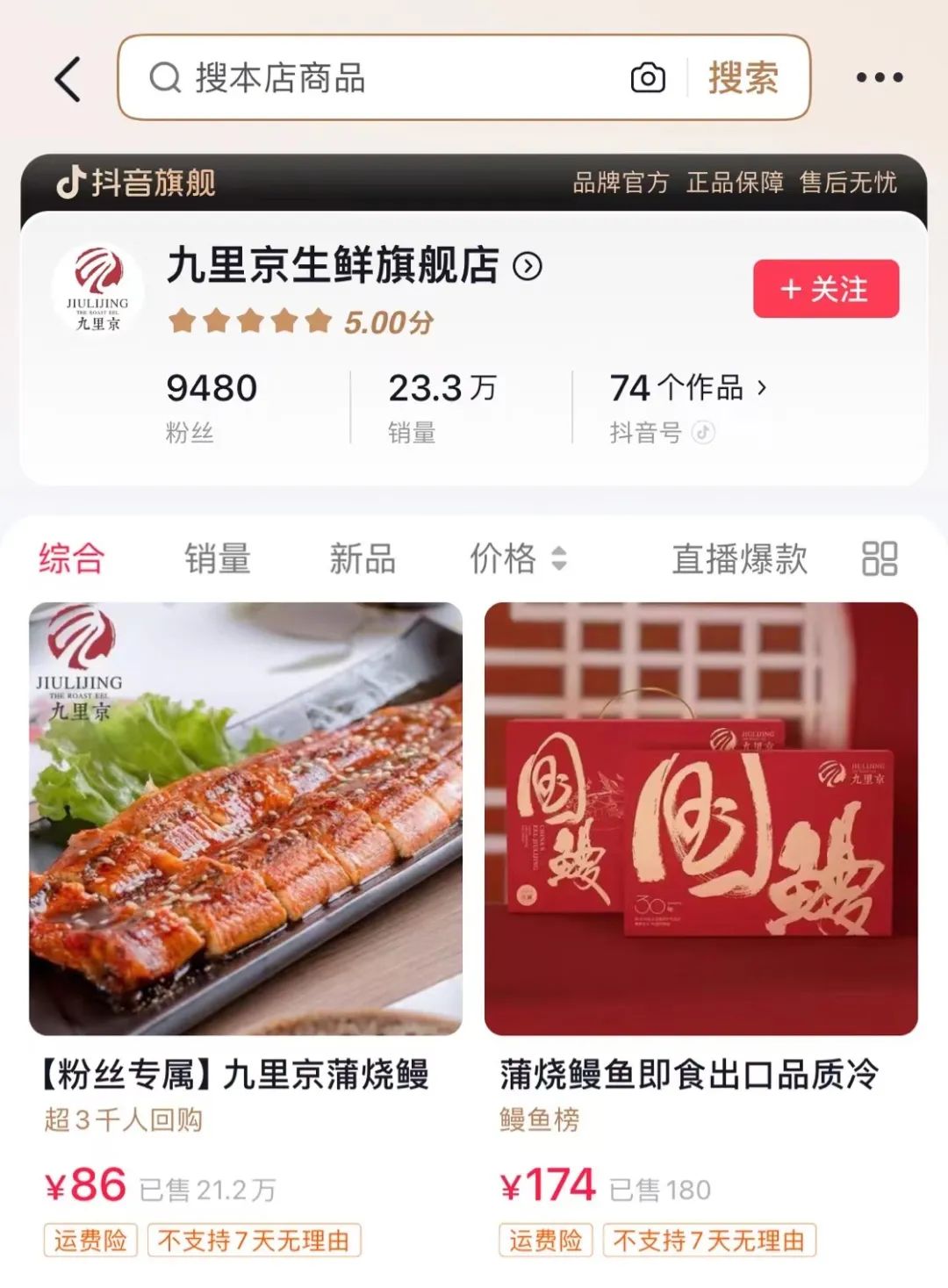Toggle the 价格 price sort arrows
Viewport: 948px width, 1288px height.
click(x=559, y=558)
